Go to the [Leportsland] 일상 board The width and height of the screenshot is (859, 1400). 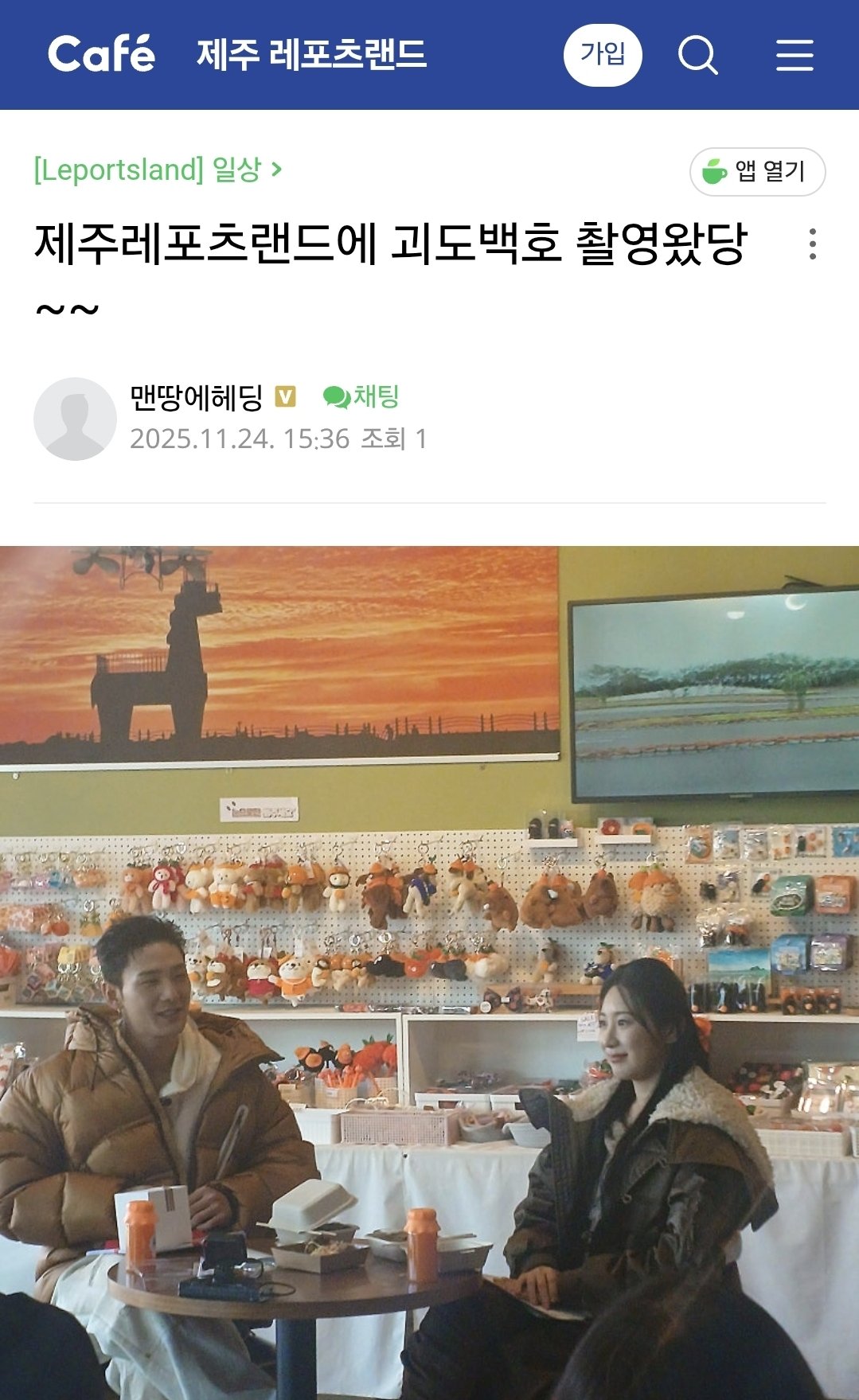158,170
